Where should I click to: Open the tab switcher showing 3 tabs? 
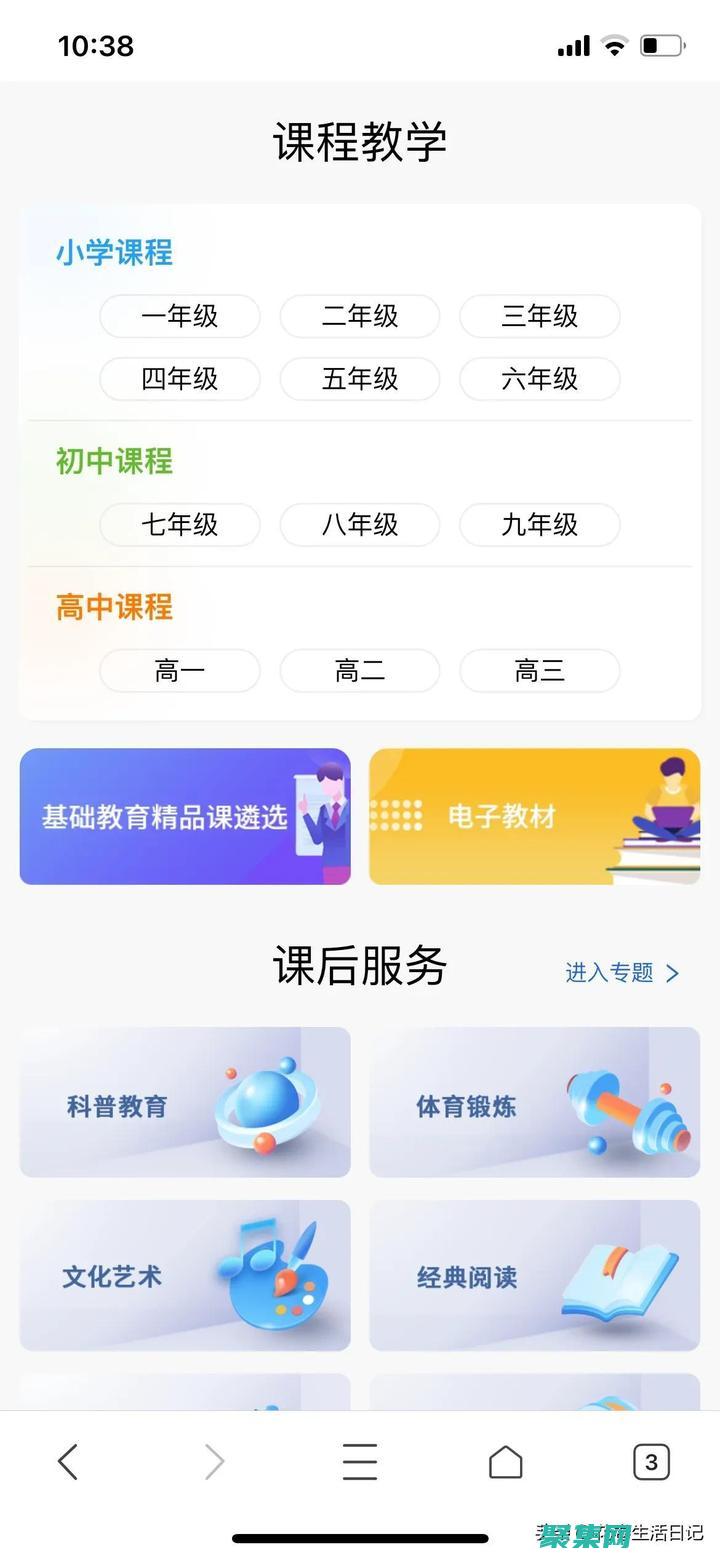click(651, 1461)
